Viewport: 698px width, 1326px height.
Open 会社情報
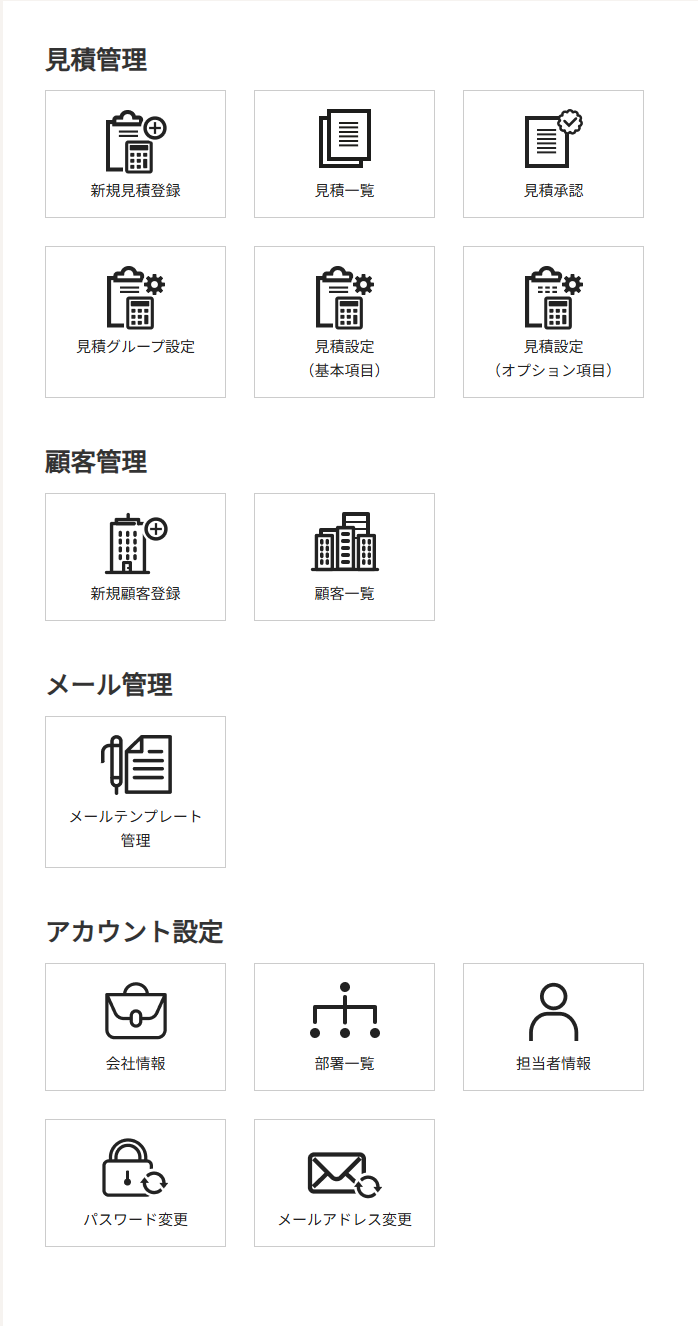(135, 1027)
